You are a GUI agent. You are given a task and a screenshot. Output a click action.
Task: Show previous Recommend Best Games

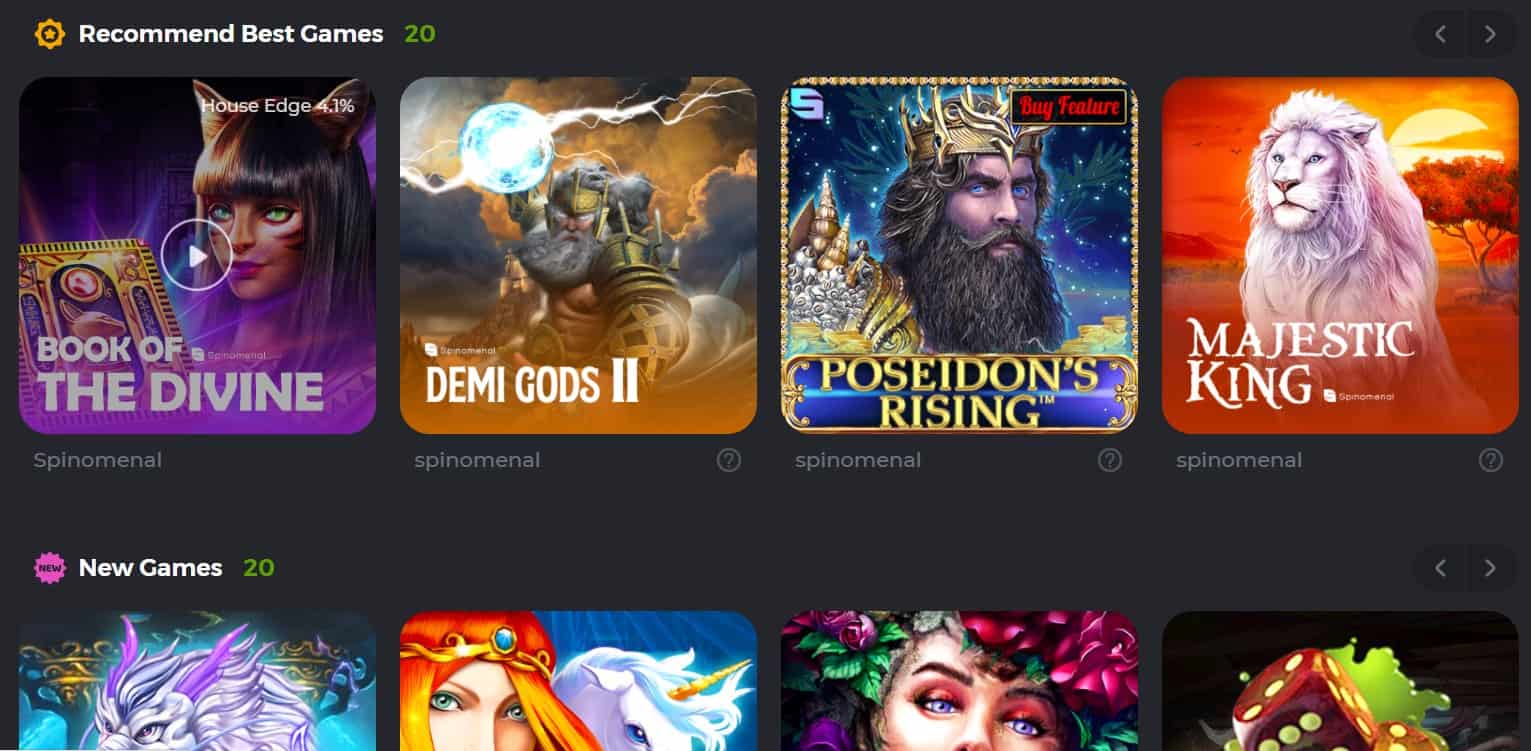[x=1440, y=35]
